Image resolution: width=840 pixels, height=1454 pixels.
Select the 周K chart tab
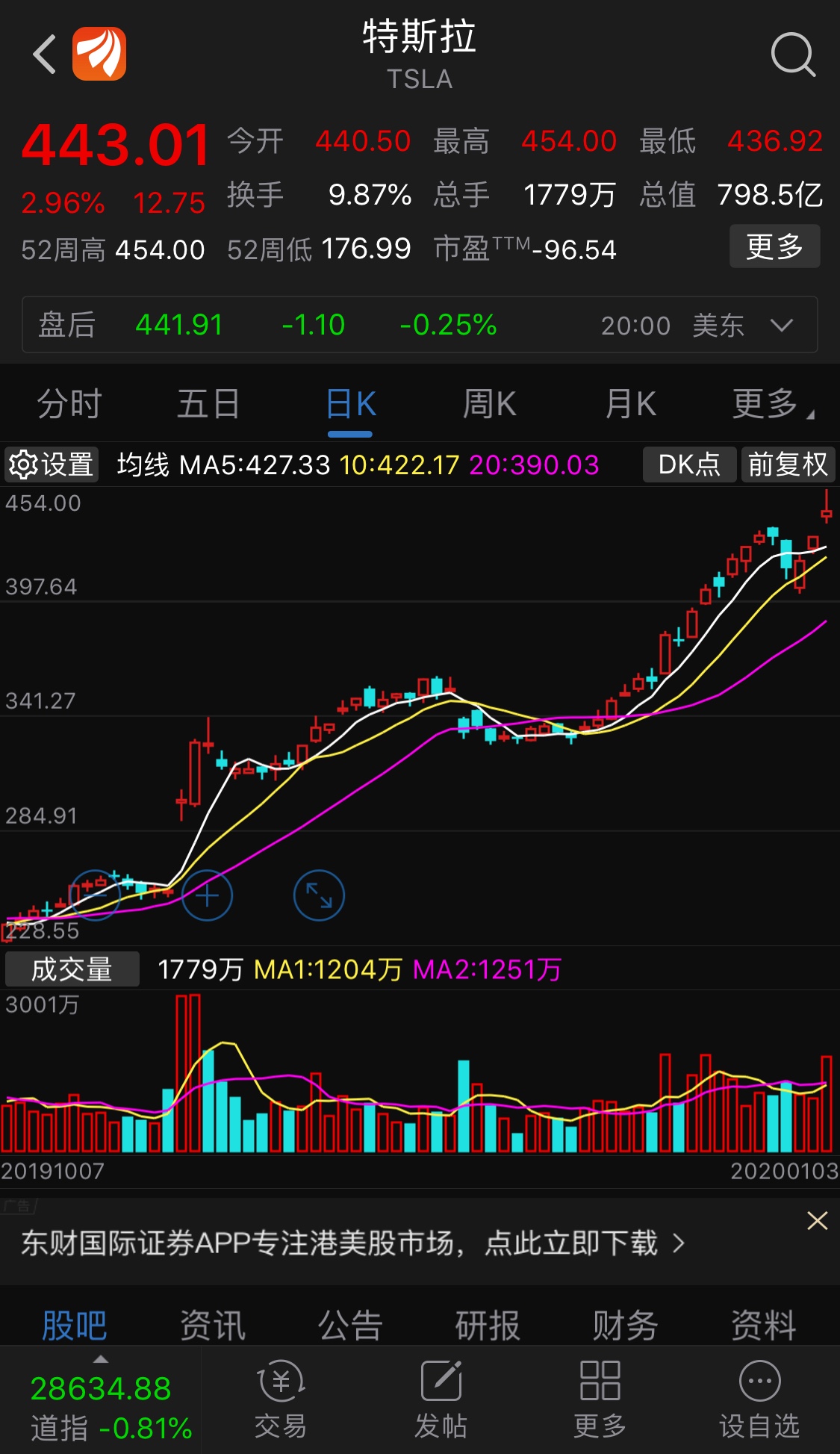pos(489,404)
